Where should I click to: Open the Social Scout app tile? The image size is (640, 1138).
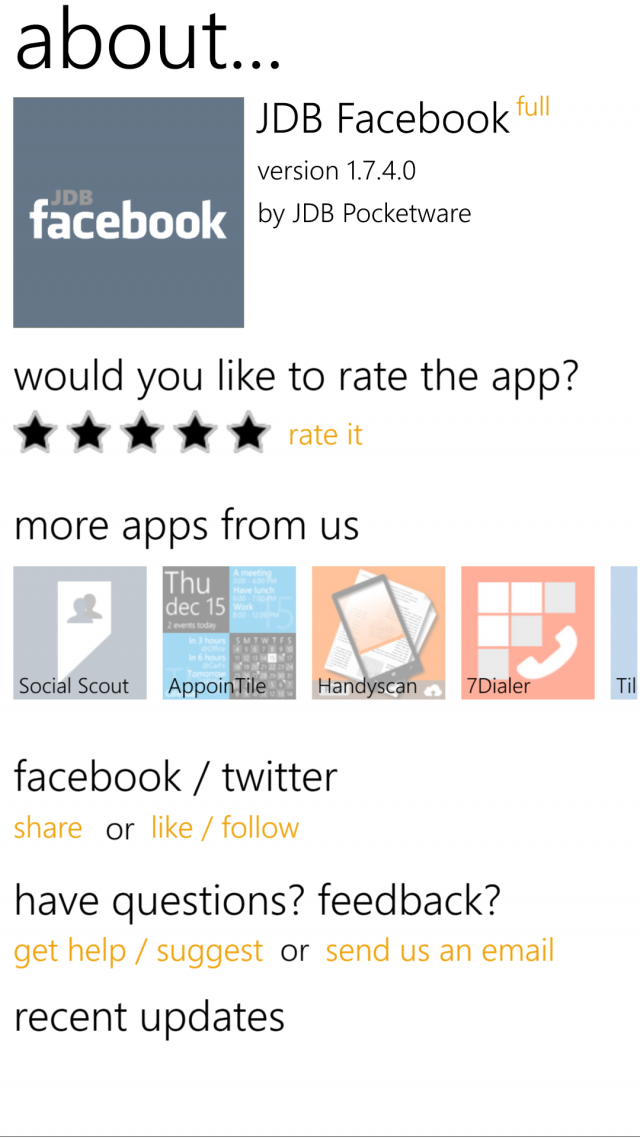(80, 632)
